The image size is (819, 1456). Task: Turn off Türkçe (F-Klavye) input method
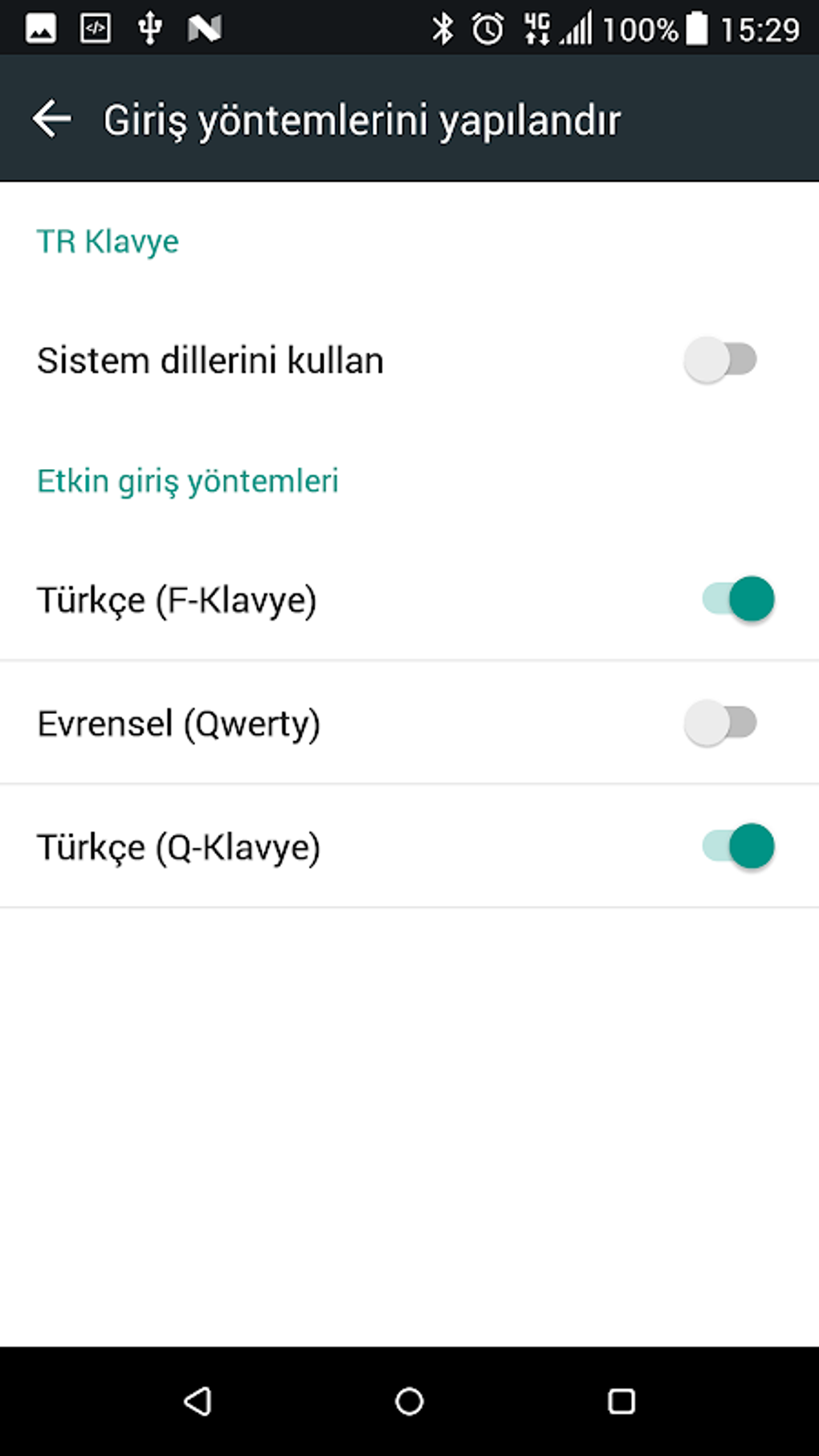click(738, 599)
